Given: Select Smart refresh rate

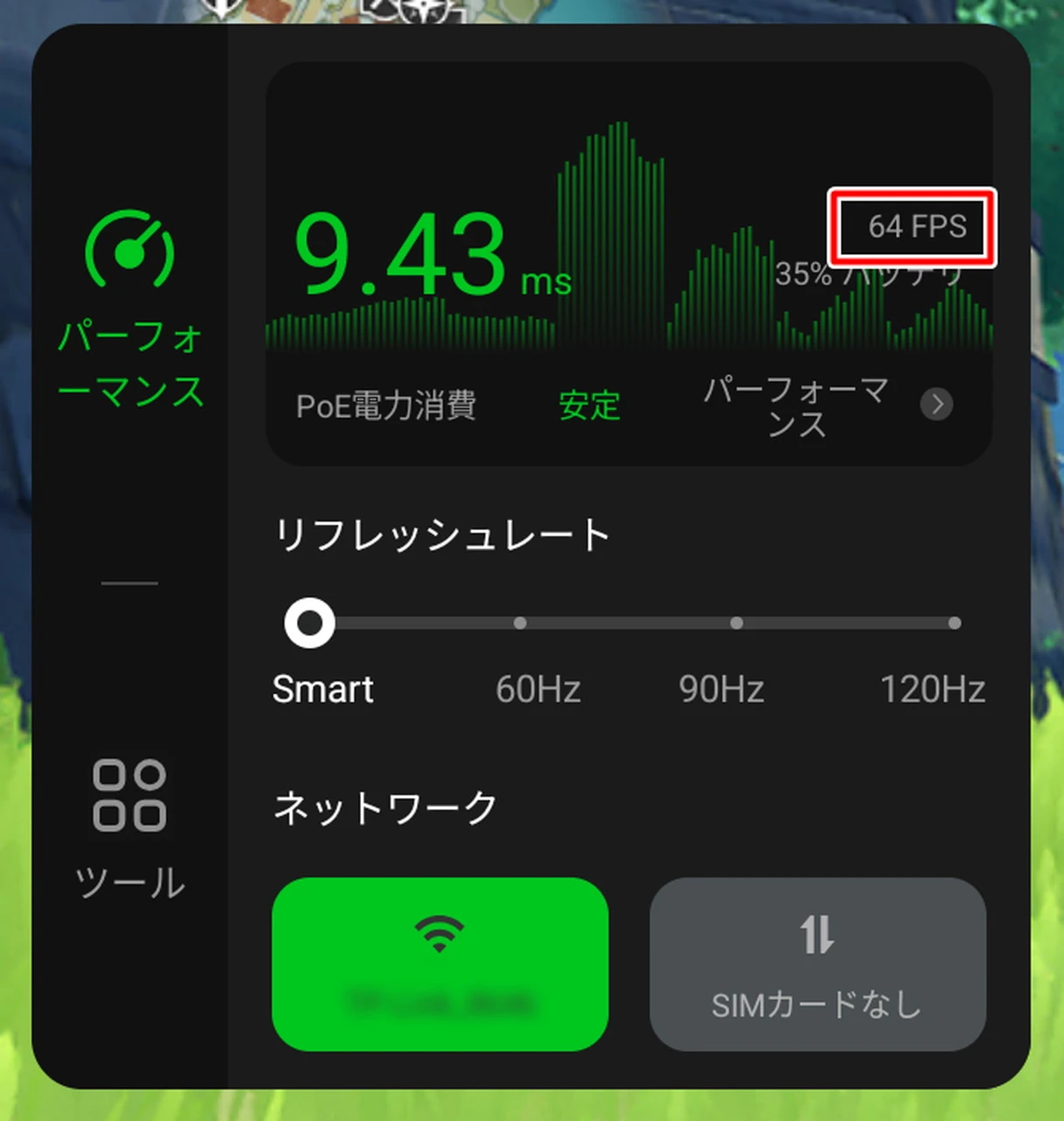Looking at the screenshot, I should point(310,624).
